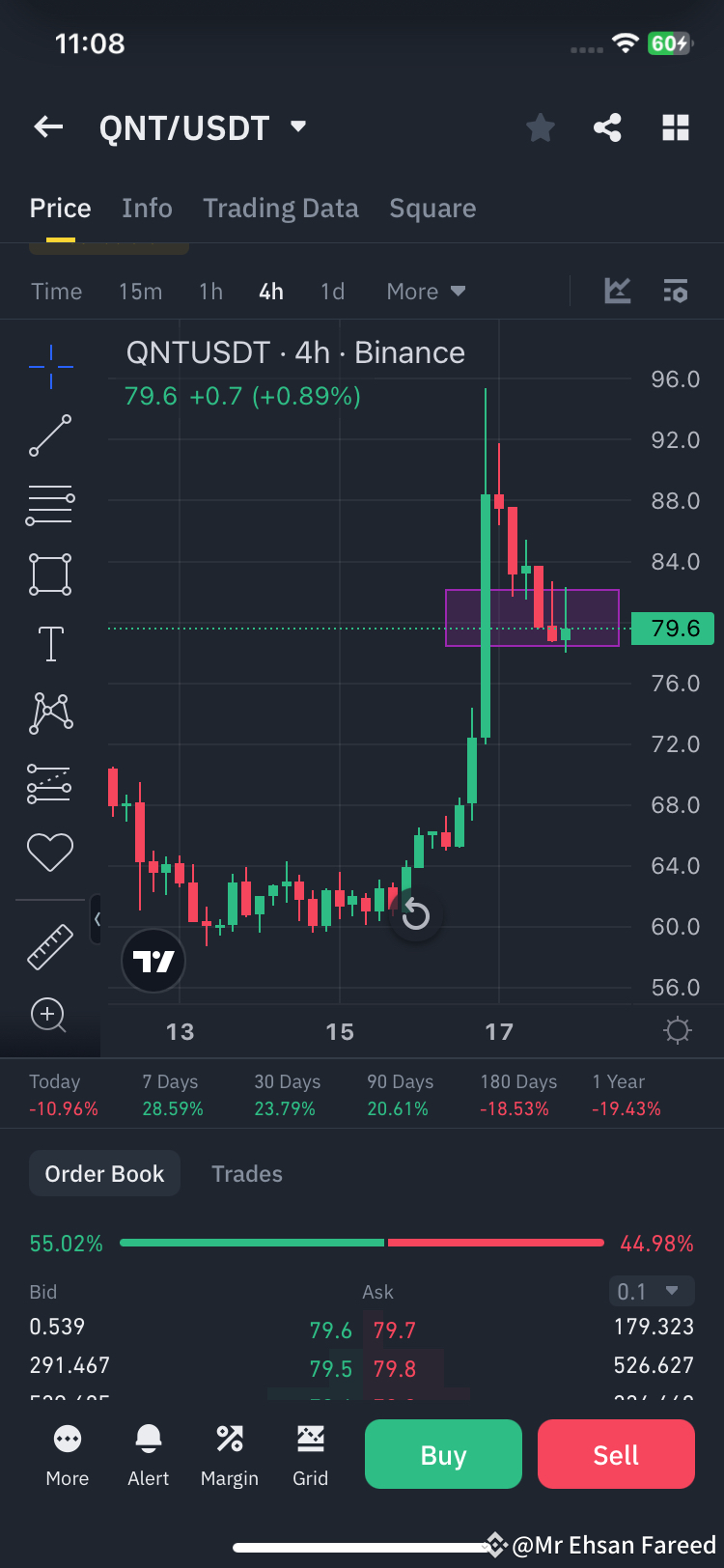Select the text annotation tool
Screen dimensions: 724x1568
(49, 643)
